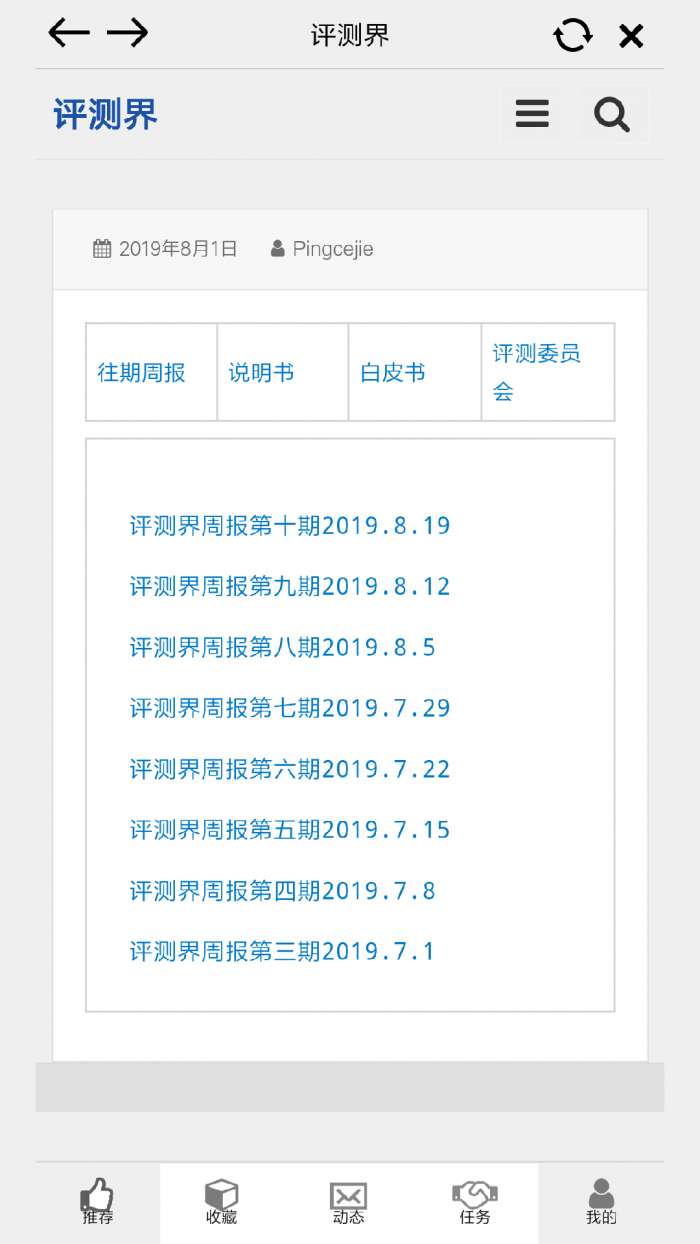Switch to the 推荐 tab

point(98,1202)
